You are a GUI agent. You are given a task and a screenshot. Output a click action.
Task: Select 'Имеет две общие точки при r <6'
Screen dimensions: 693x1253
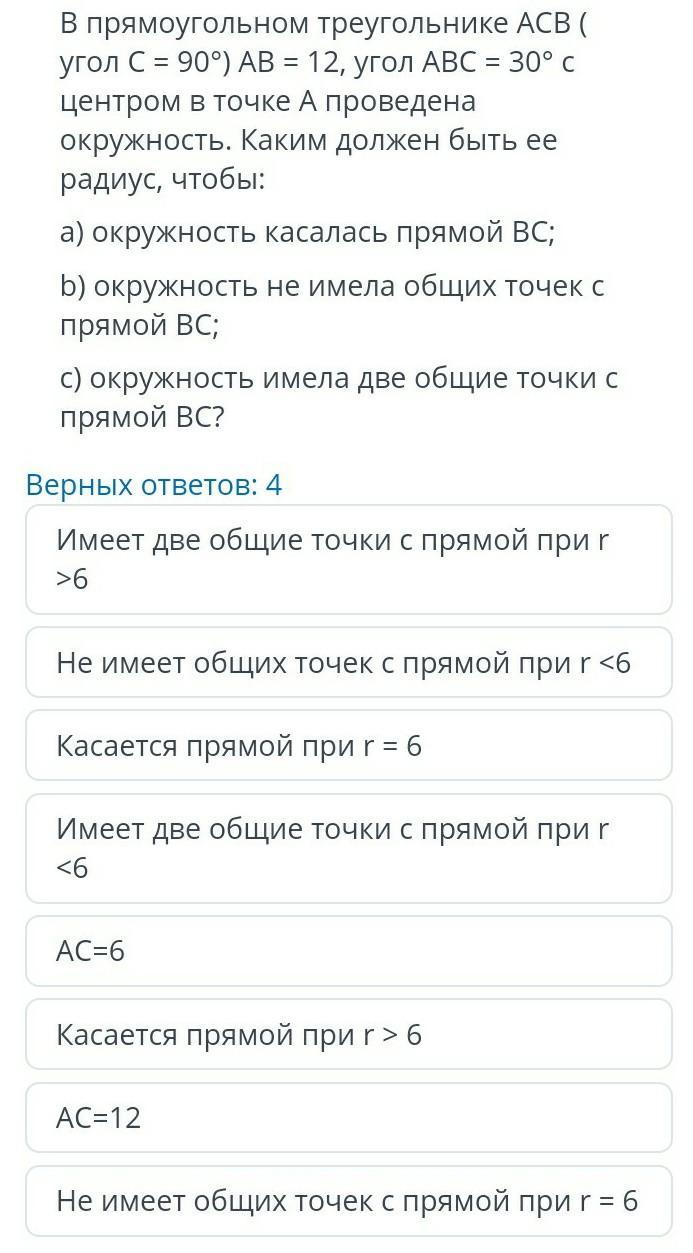tap(348, 848)
